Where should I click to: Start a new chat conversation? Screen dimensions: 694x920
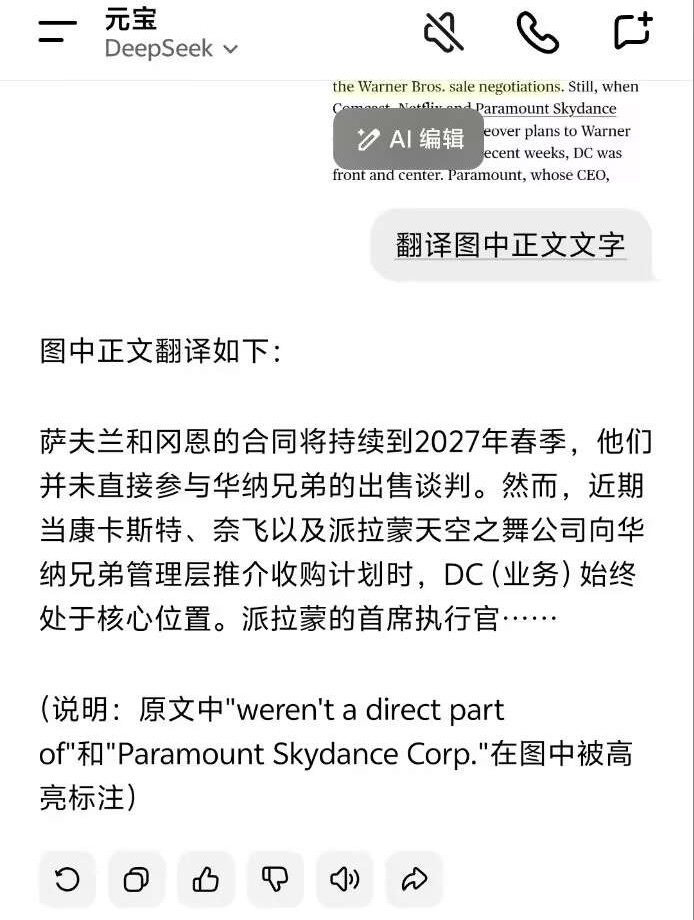632,31
